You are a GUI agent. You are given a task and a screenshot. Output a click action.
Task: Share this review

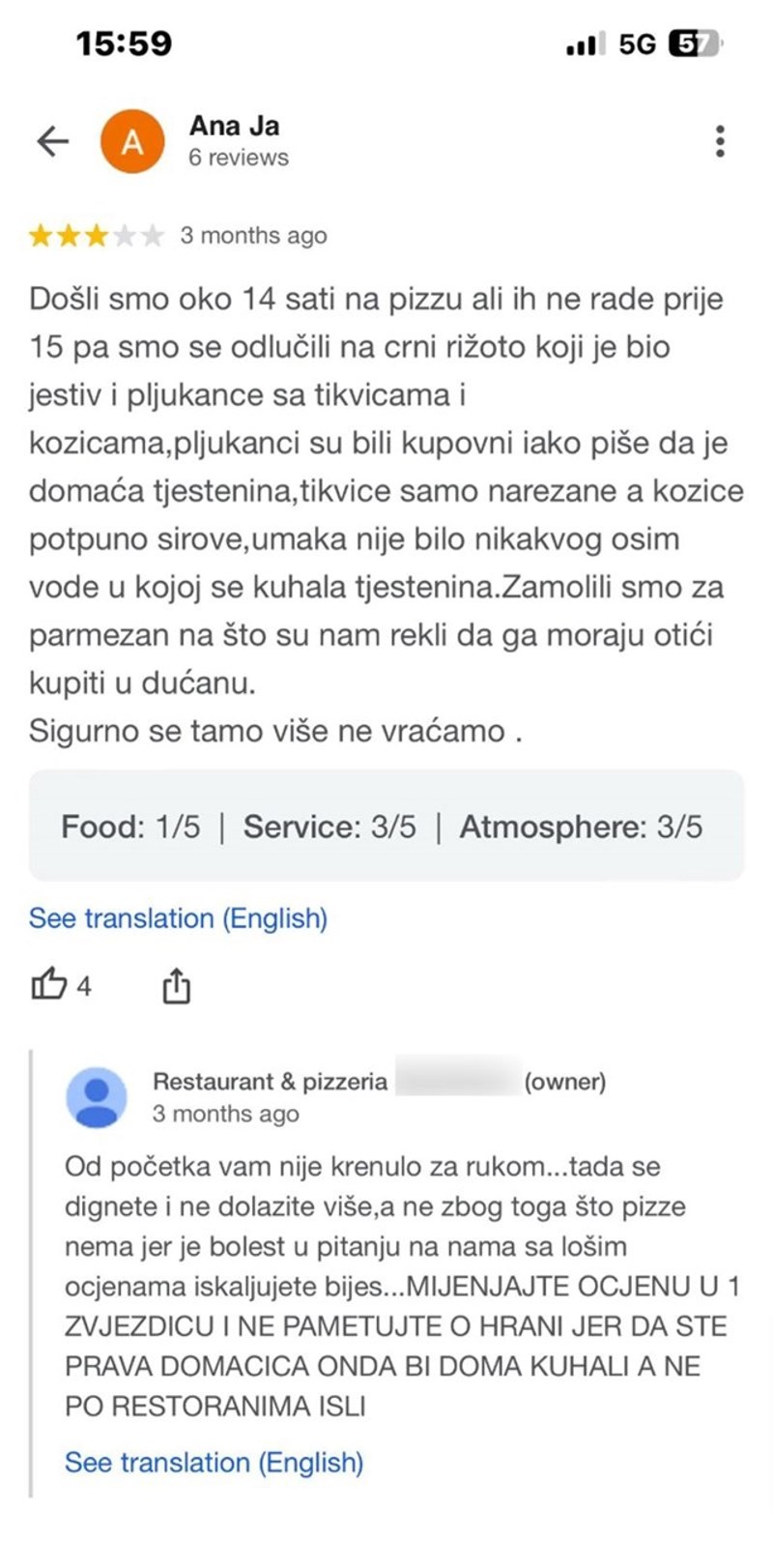click(x=176, y=985)
